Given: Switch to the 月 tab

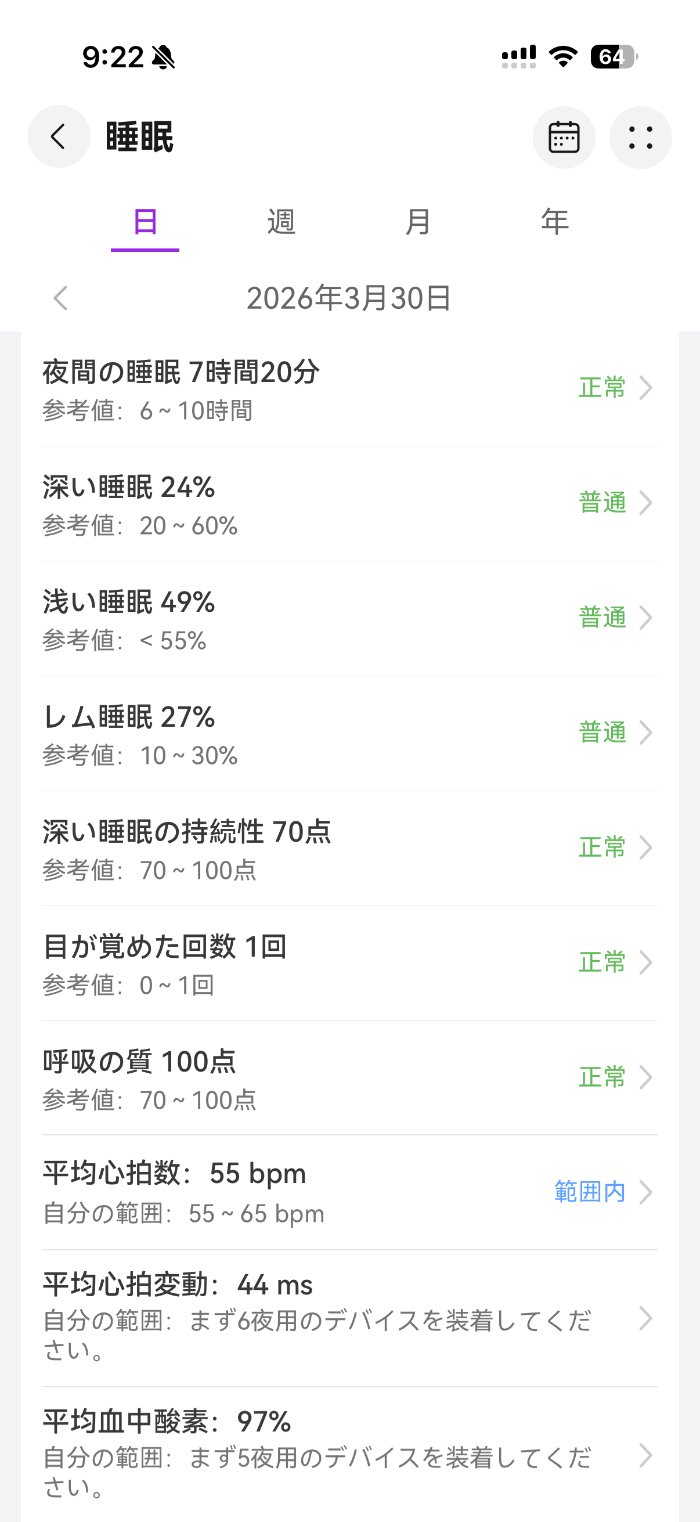Looking at the screenshot, I should tap(418, 222).
